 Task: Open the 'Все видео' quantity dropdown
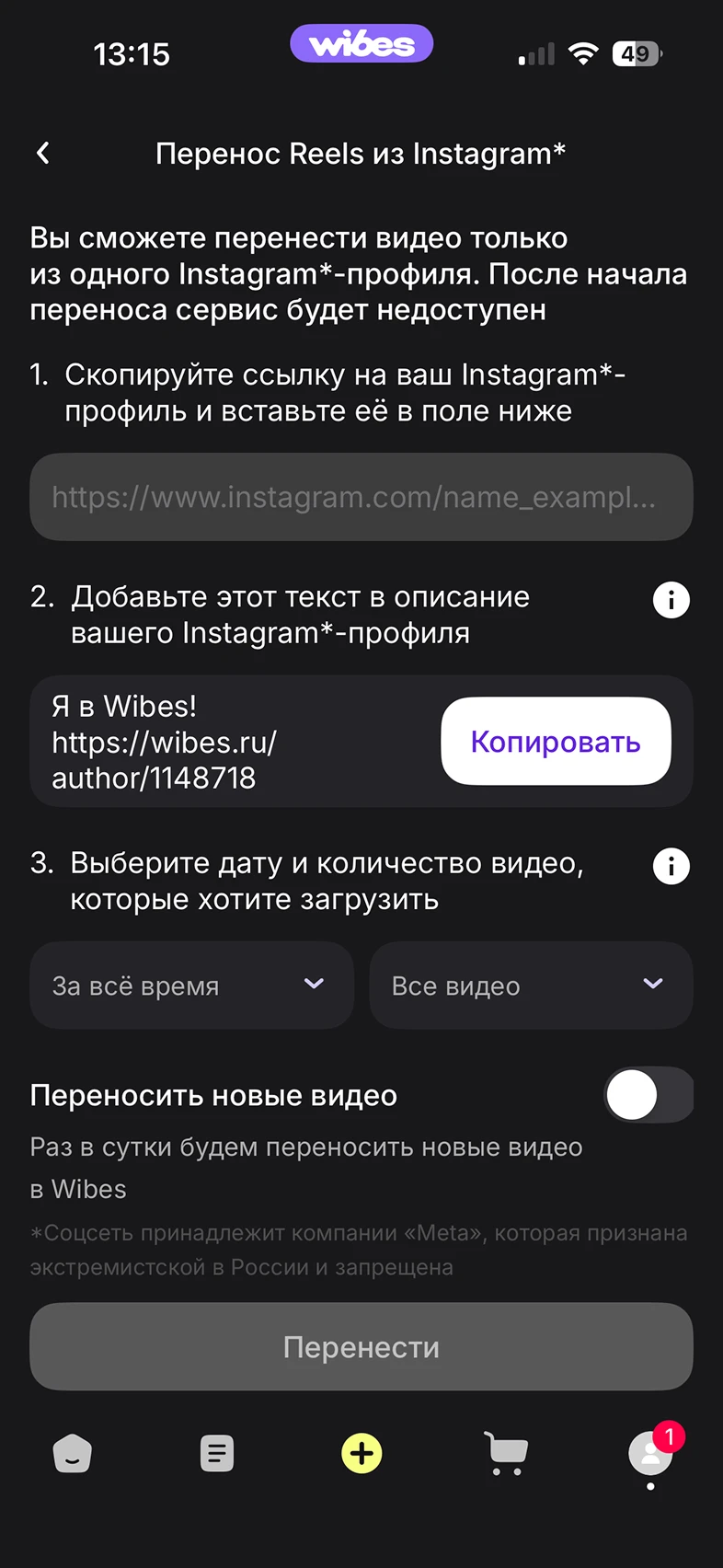[531, 986]
